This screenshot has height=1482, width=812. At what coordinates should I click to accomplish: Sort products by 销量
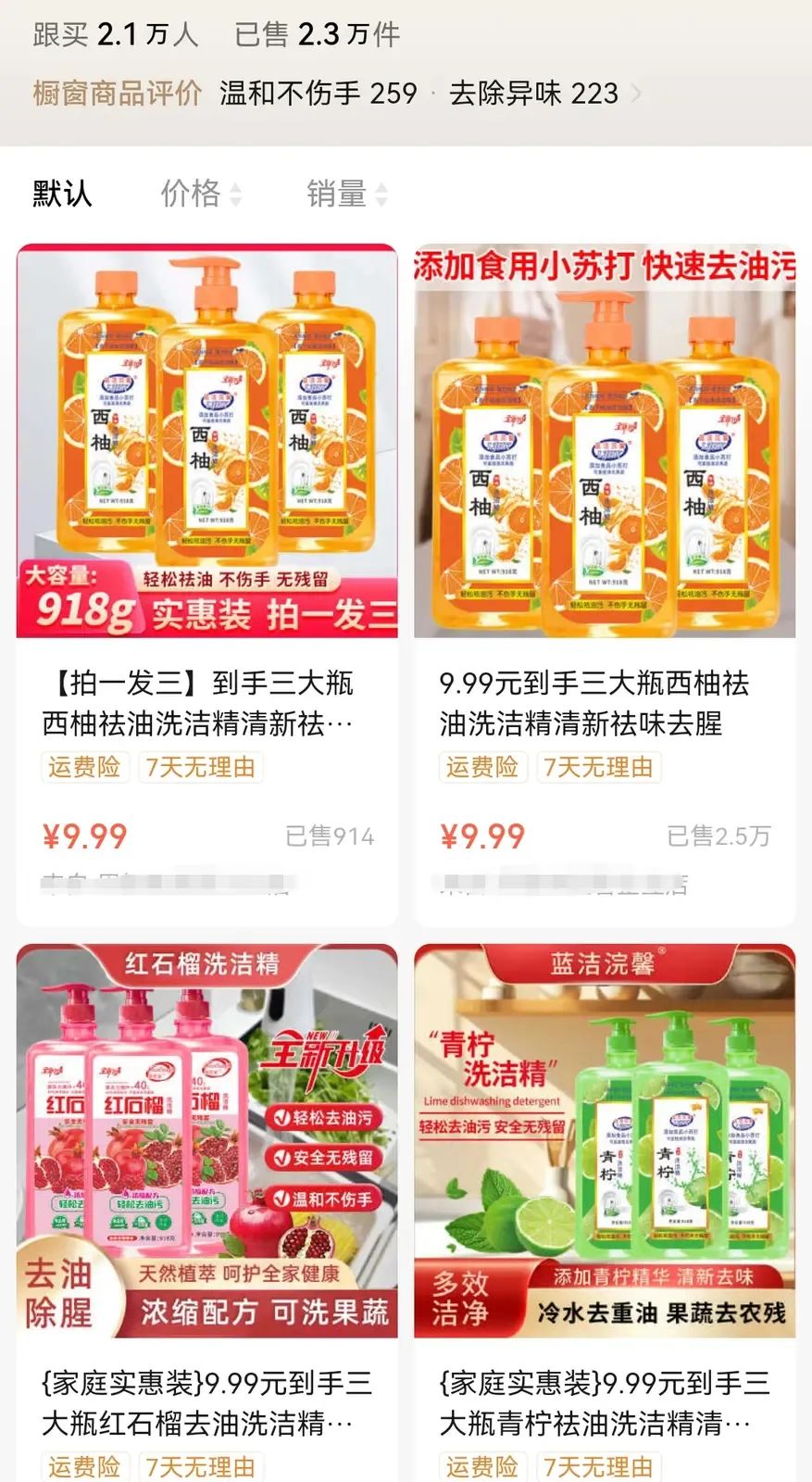click(x=346, y=194)
